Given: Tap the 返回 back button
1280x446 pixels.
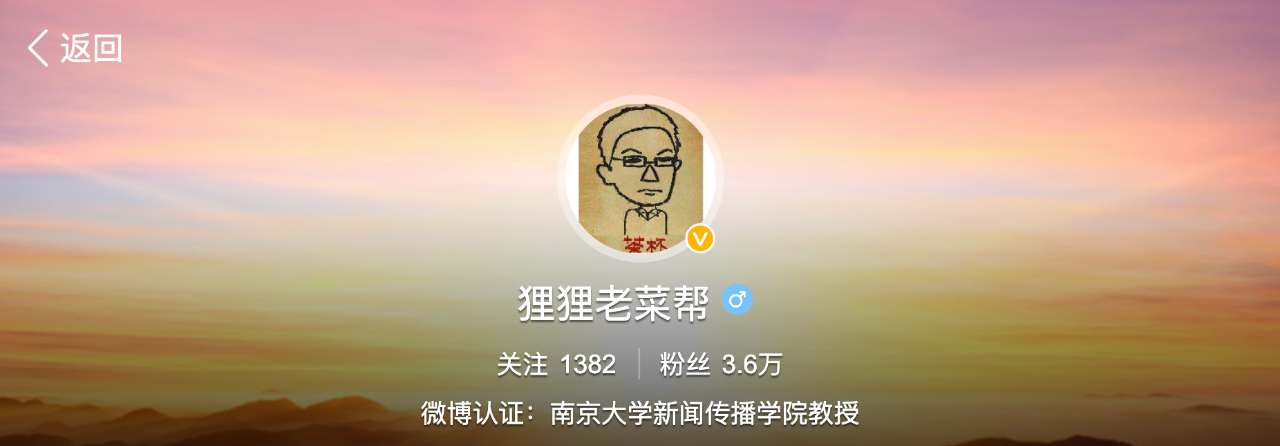Looking at the screenshot, I should [x=75, y=48].
